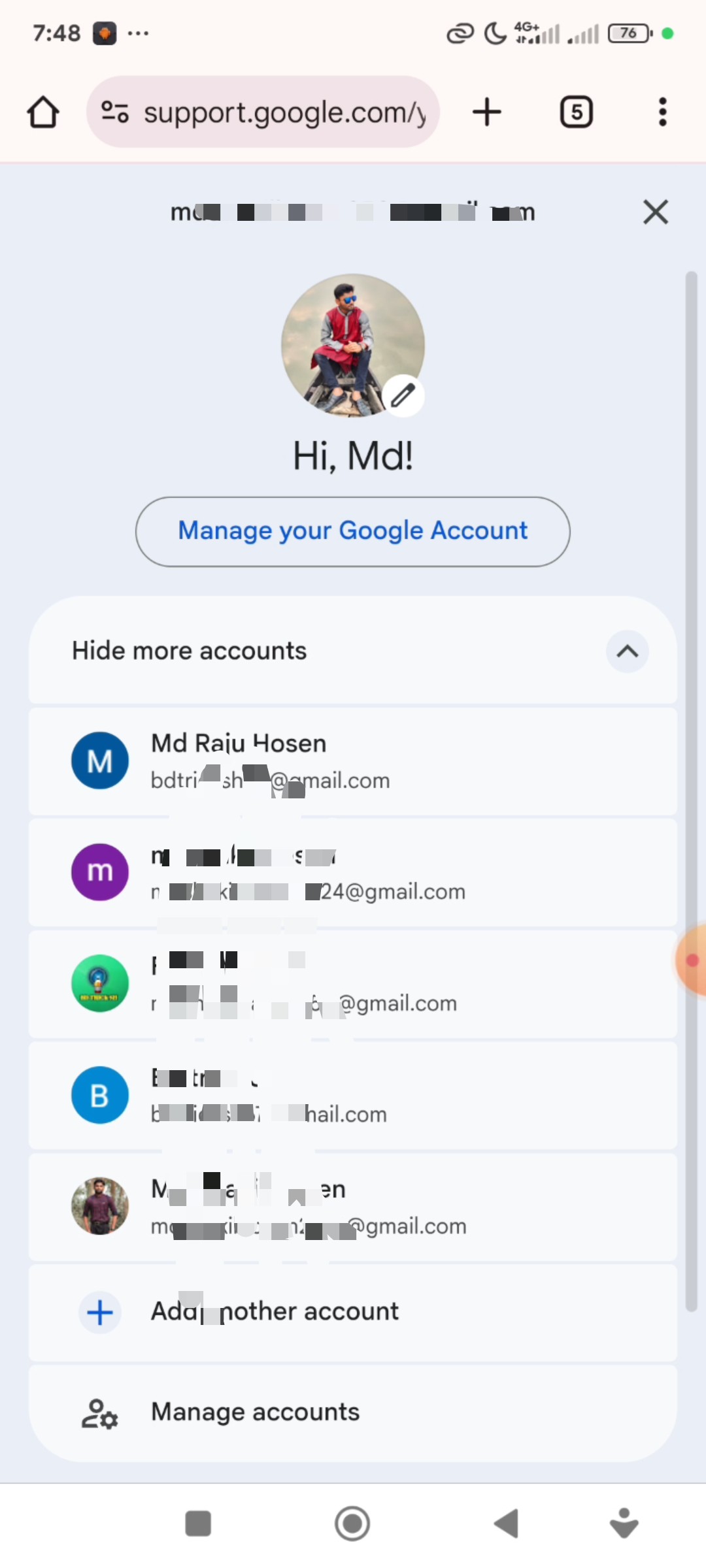The width and height of the screenshot is (706, 1568).
Task: Go back using the system back button
Action: coord(507,1524)
